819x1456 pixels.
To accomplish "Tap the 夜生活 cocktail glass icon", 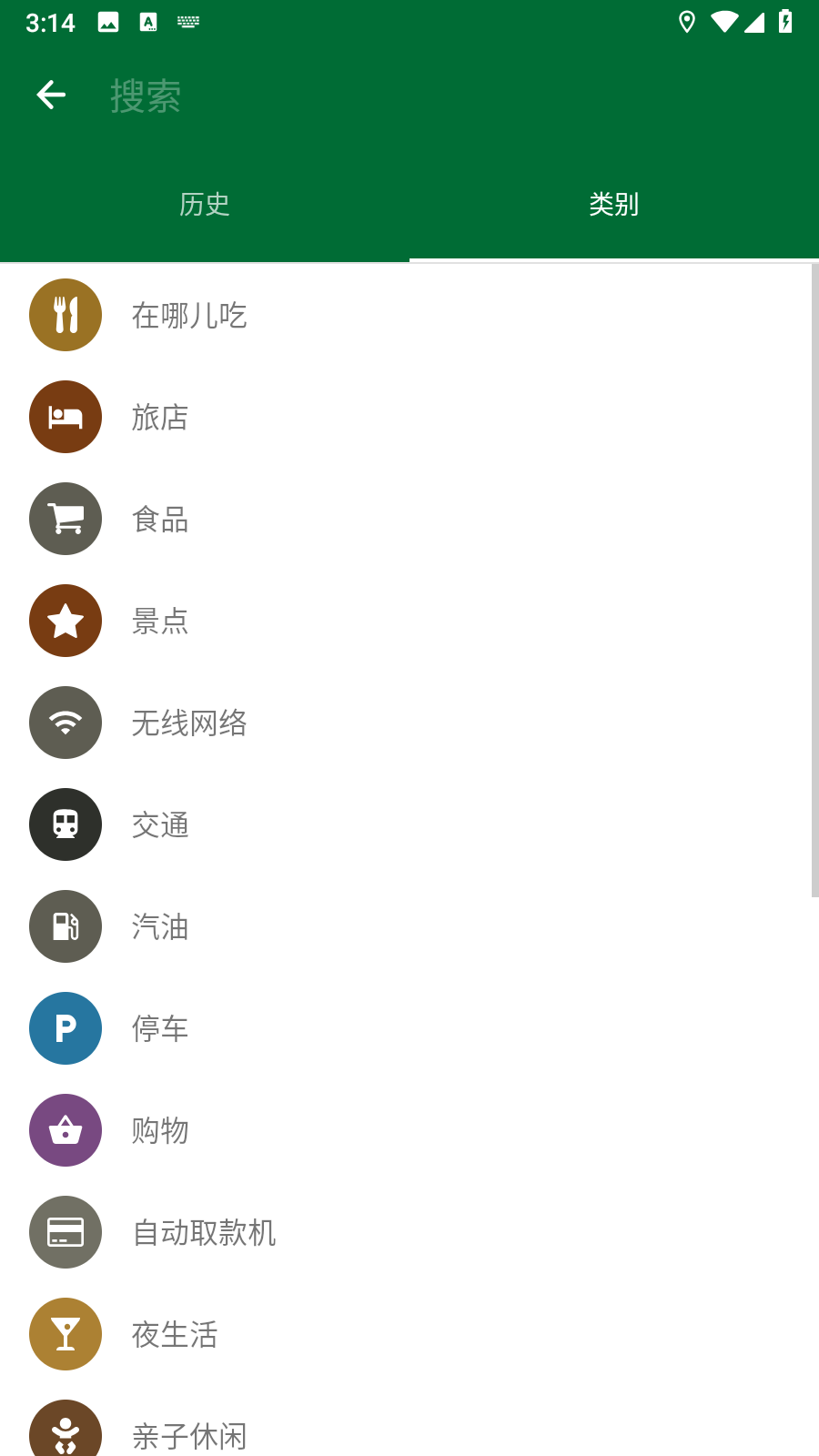I will tap(65, 1333).
